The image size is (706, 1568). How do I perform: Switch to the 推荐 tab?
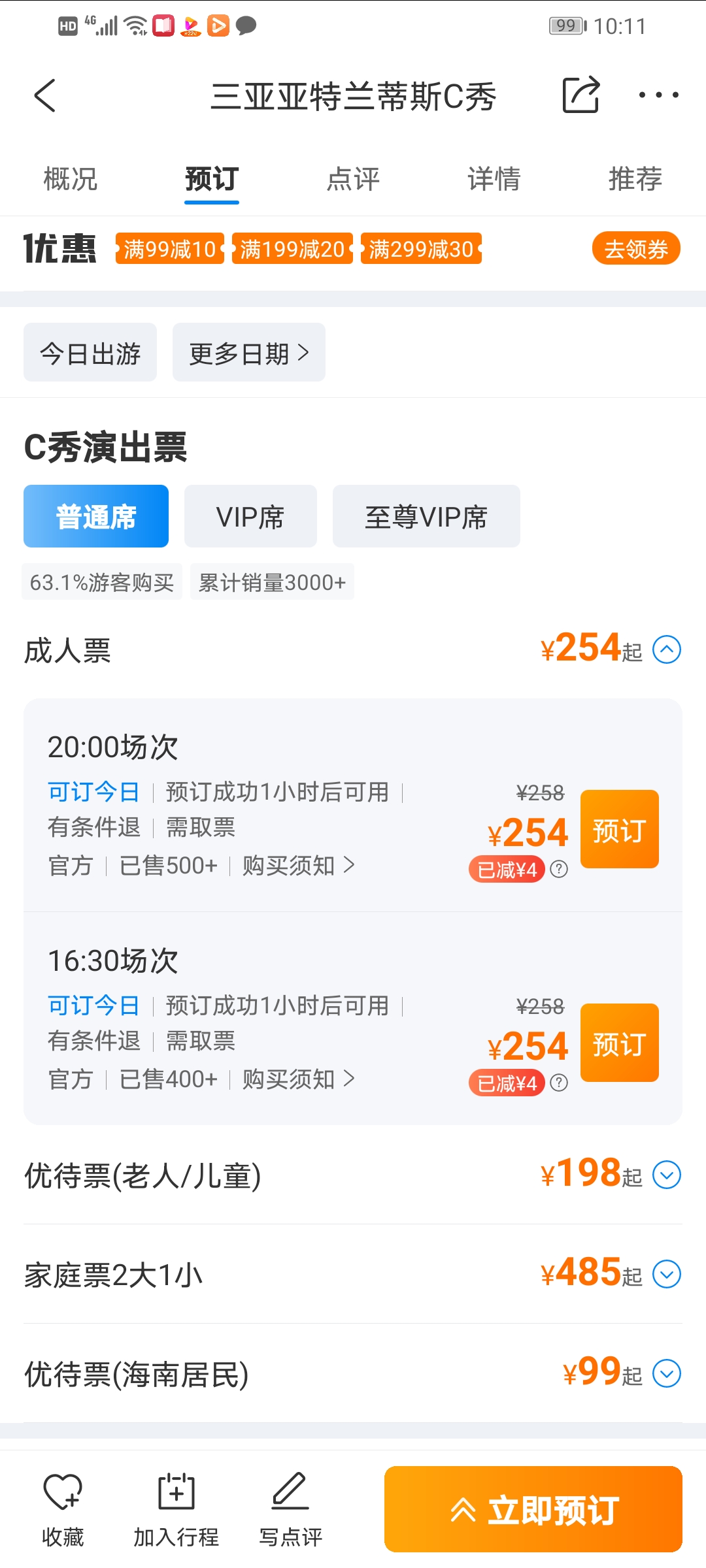tap(635, 178)
